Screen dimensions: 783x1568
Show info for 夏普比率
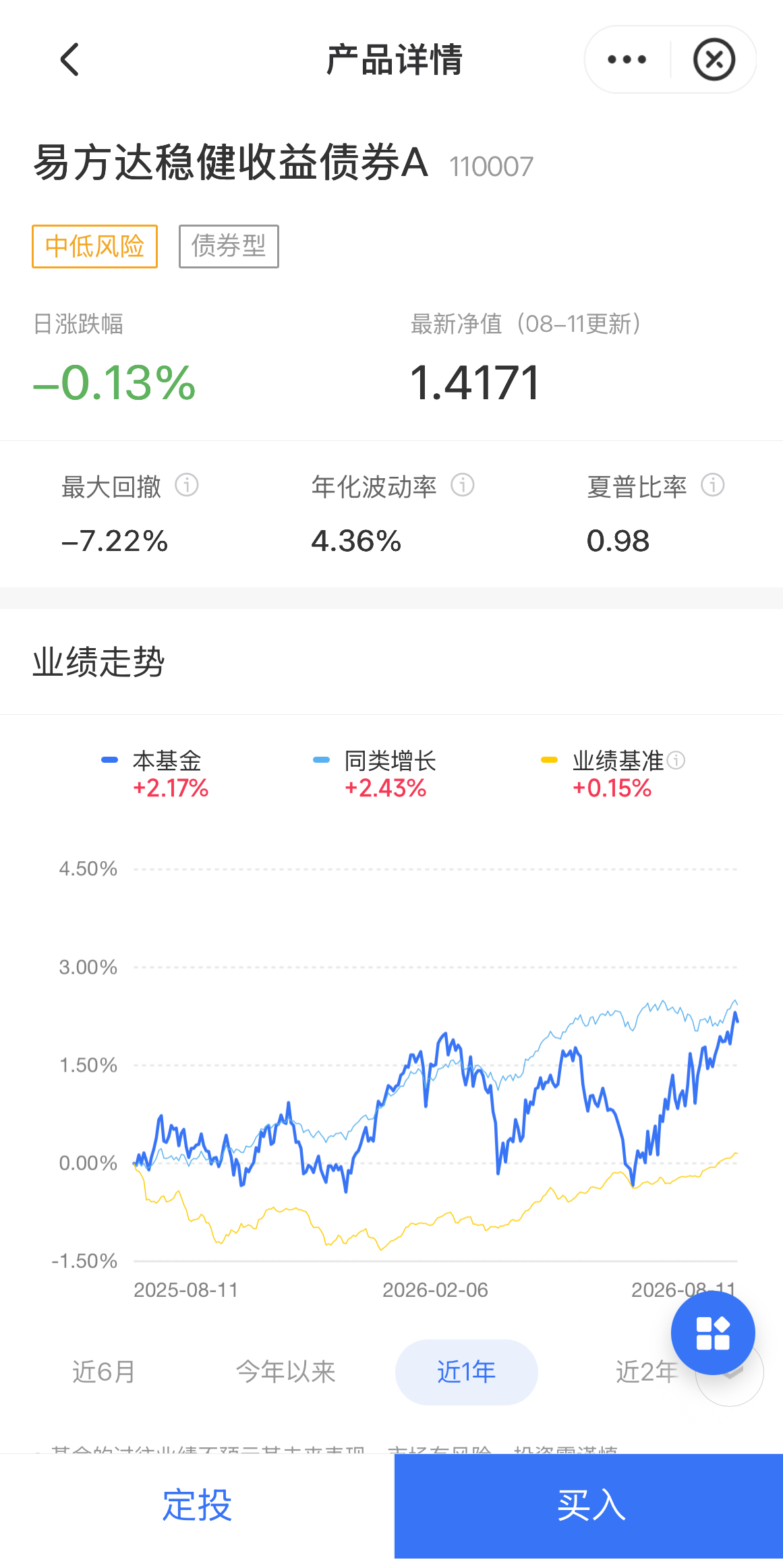coord(713,485)
